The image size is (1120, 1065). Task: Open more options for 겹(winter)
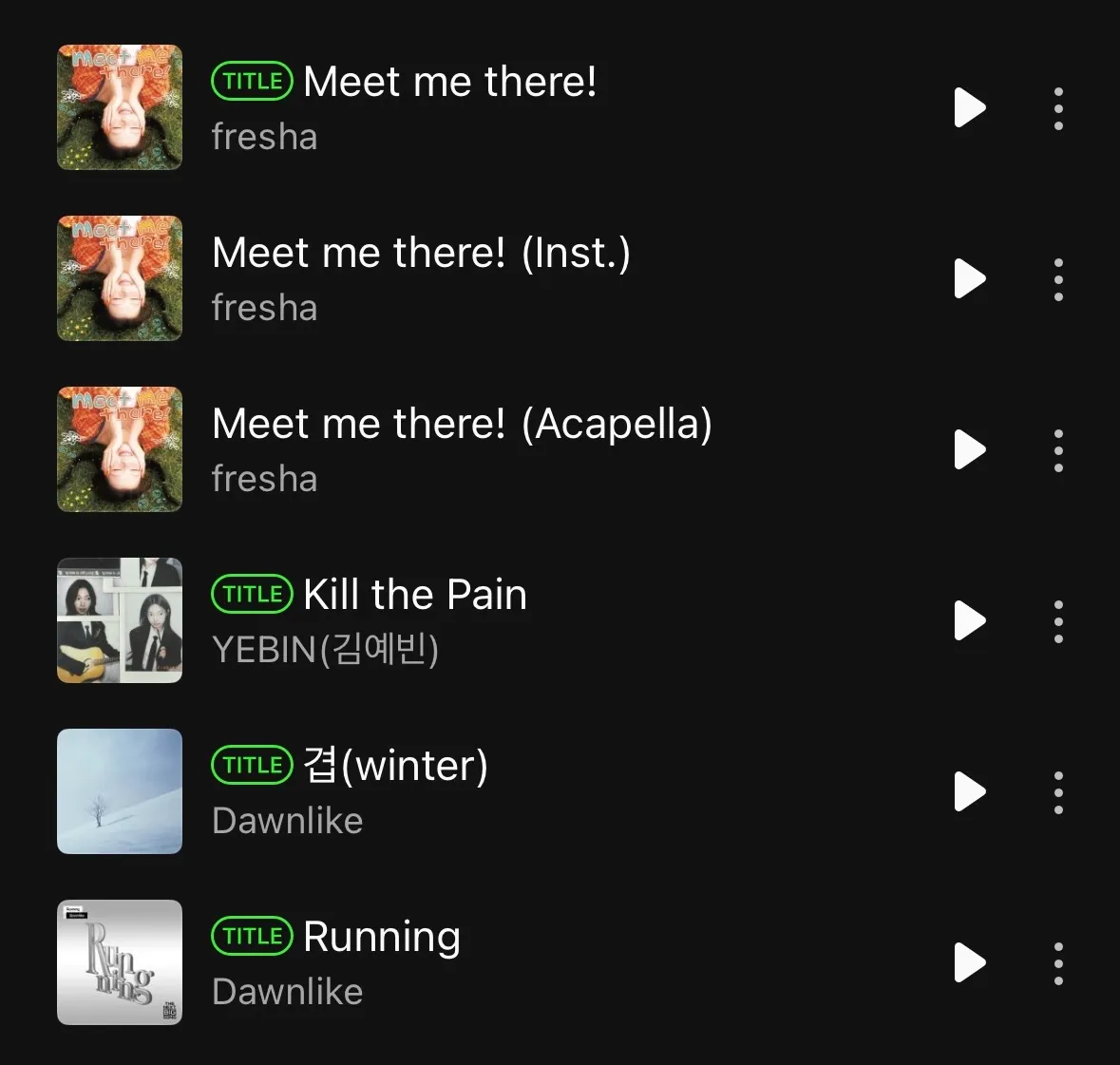click(1058, 792)
